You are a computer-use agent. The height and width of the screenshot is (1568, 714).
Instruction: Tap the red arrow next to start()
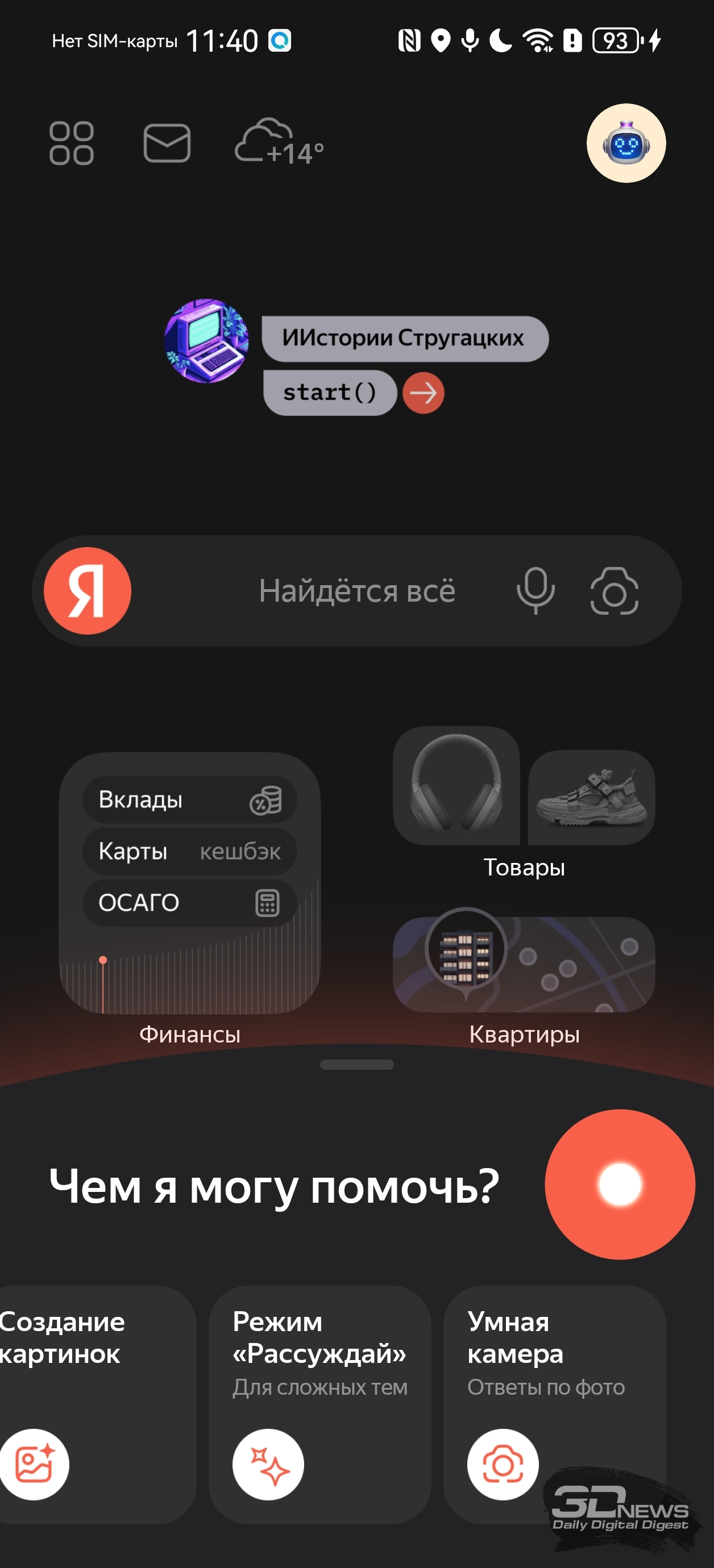coord(424,393)
